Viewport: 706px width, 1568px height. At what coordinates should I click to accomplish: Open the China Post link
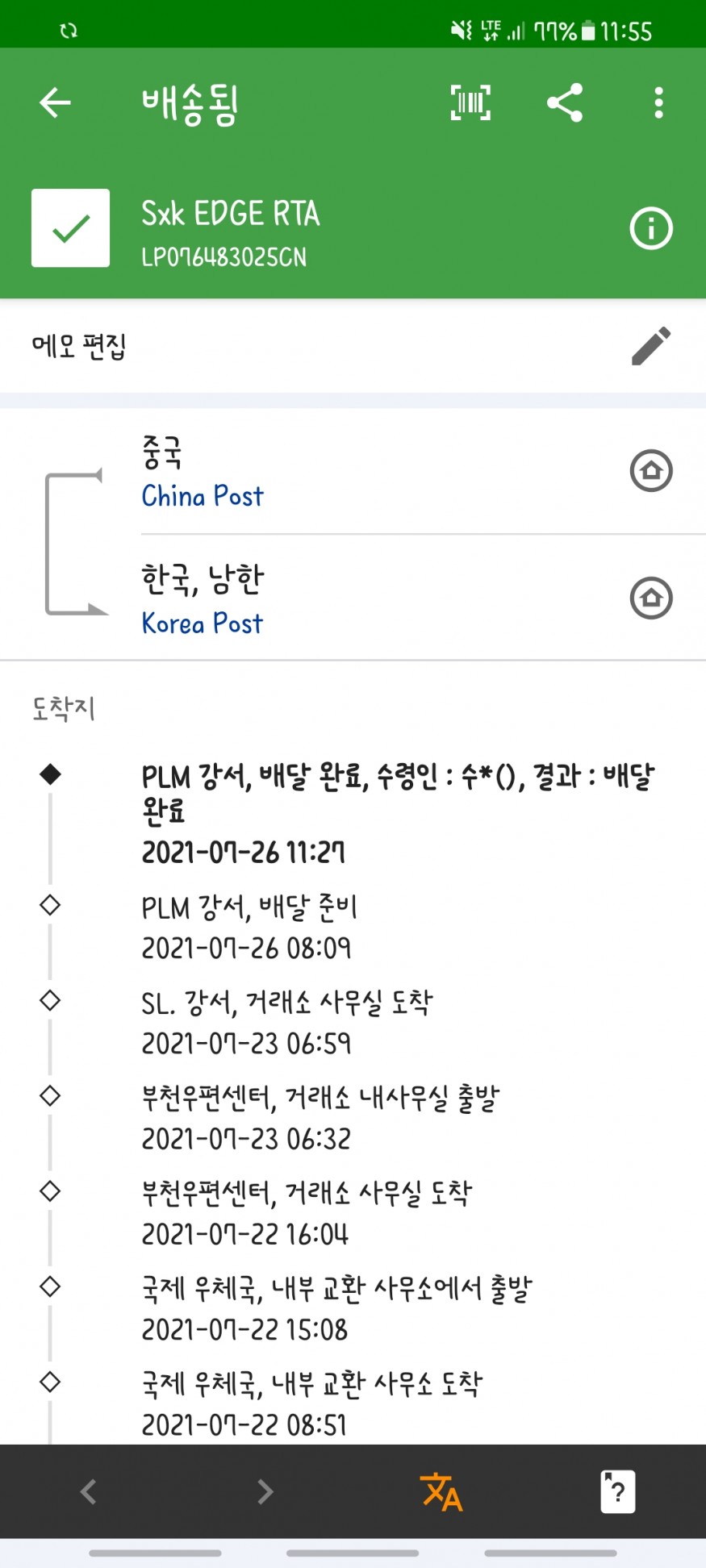point(203,496)
